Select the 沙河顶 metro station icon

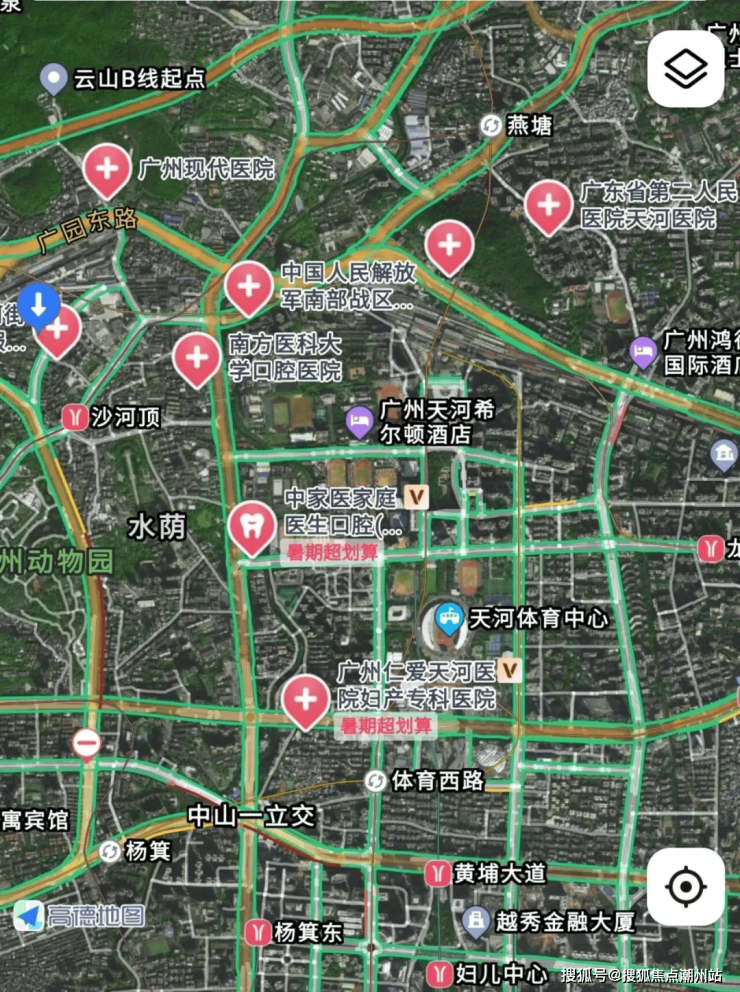pyautogui.click(x=75, y=417)
